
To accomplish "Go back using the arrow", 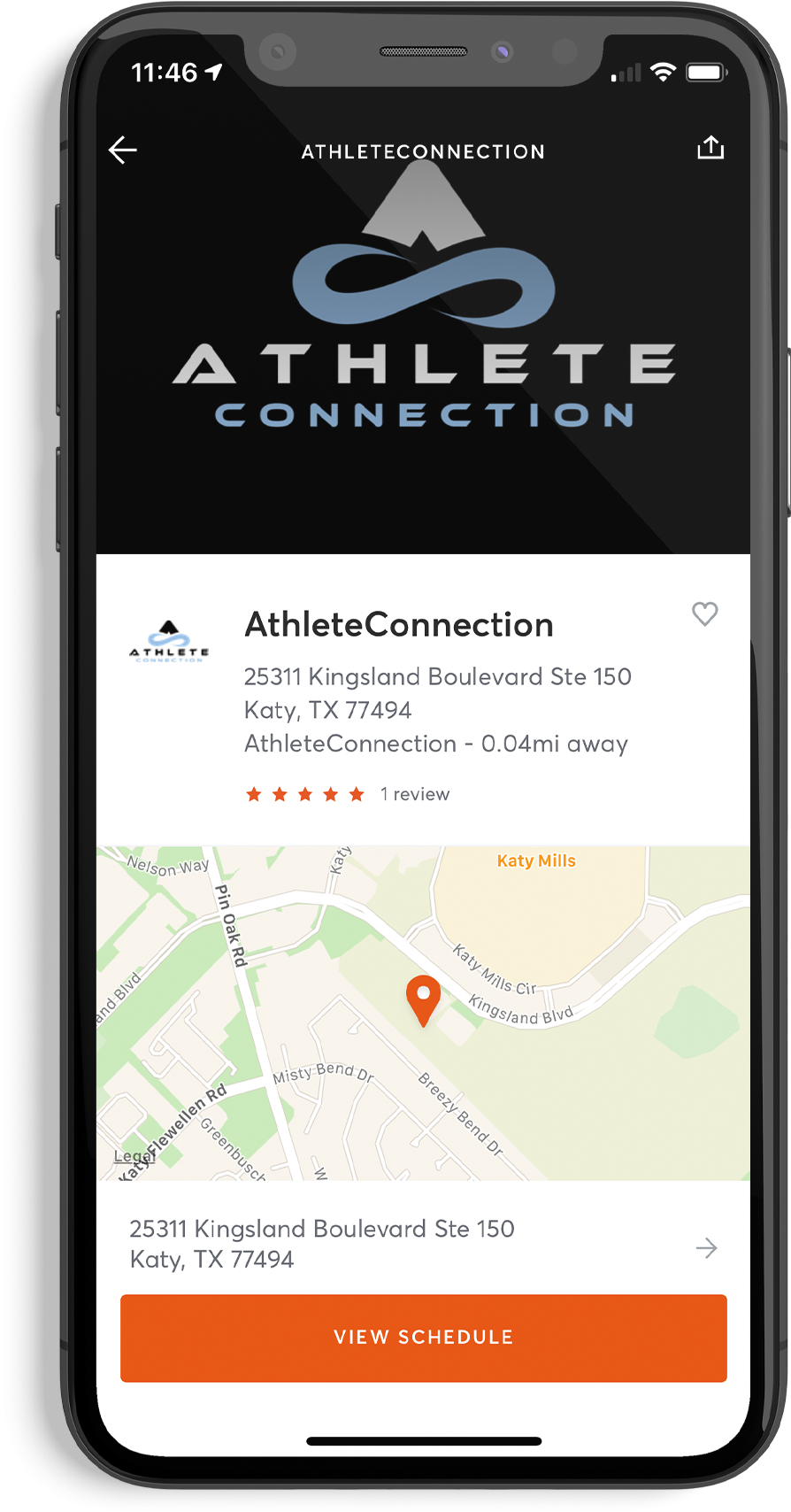I will [123, 150].
